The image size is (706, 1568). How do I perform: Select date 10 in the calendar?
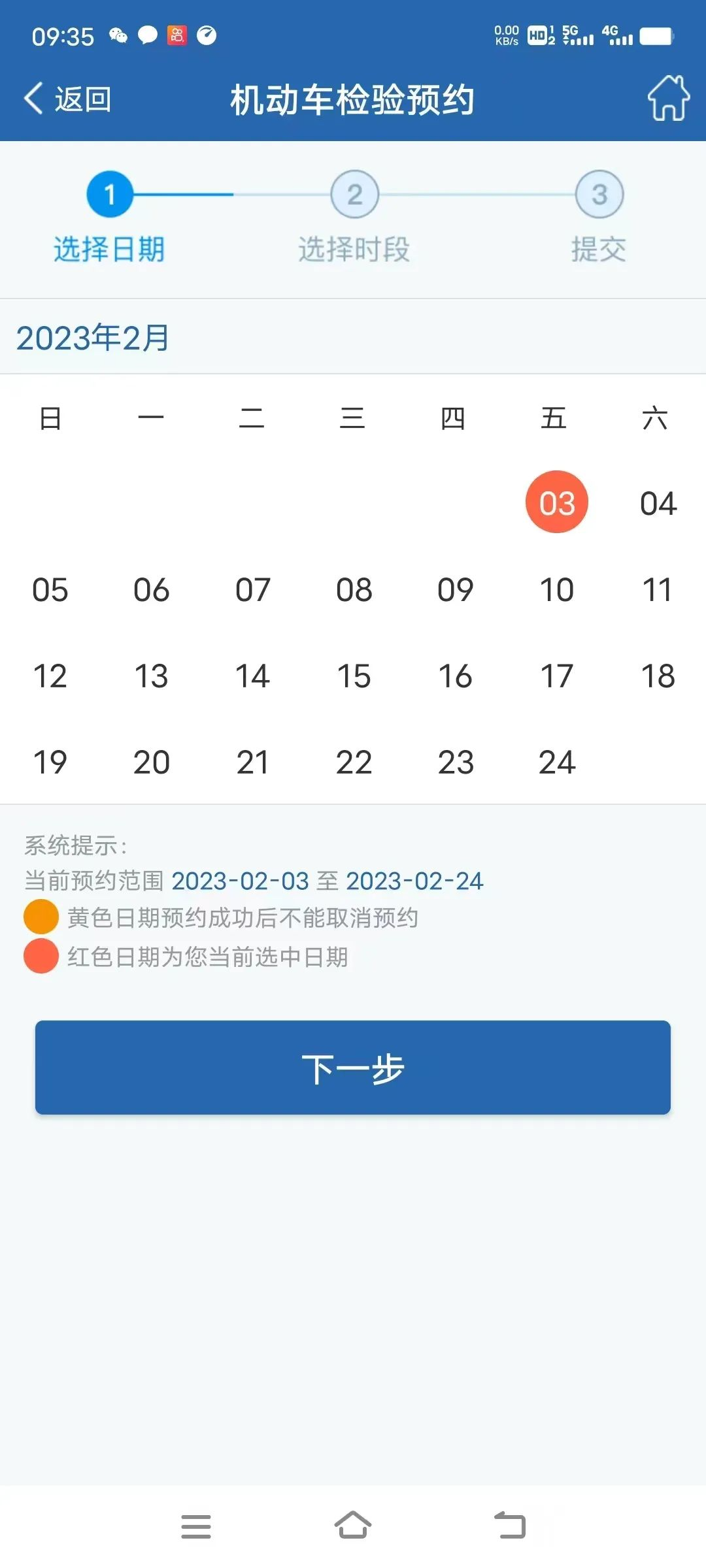click(556, 590)
